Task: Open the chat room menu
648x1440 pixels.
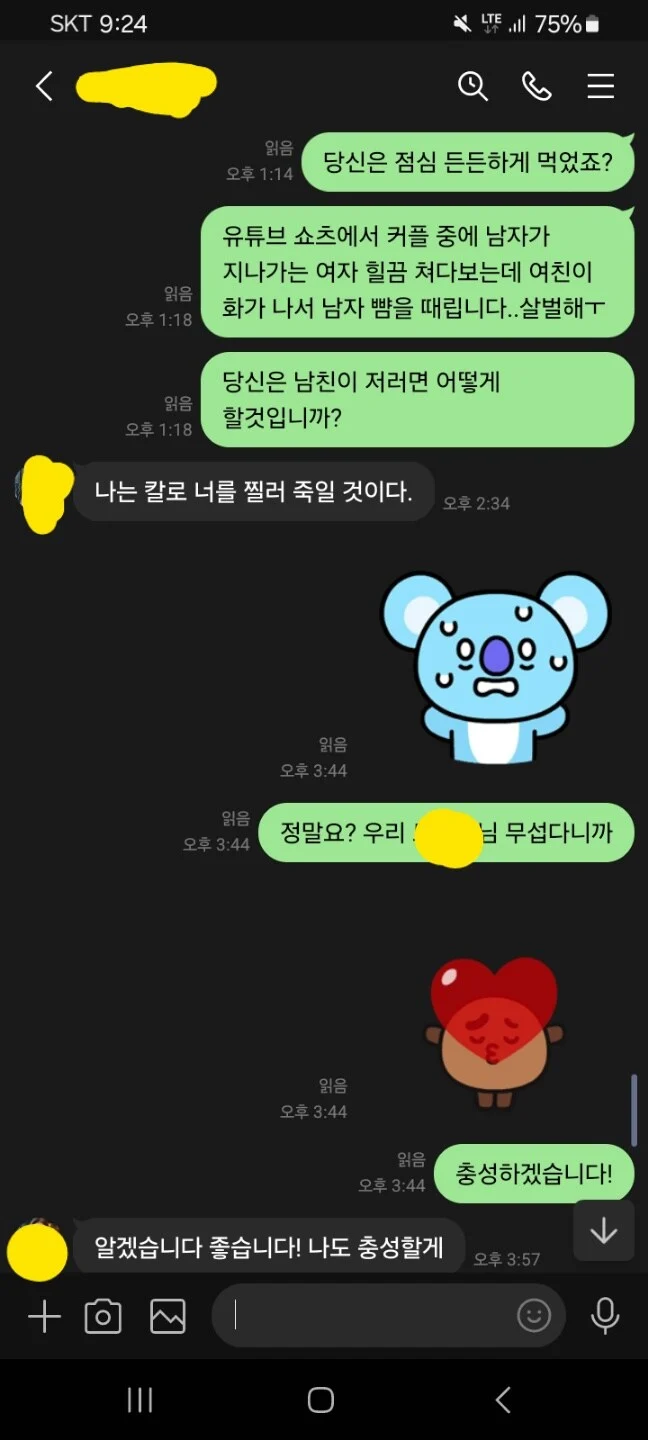Action: point(601,87)
